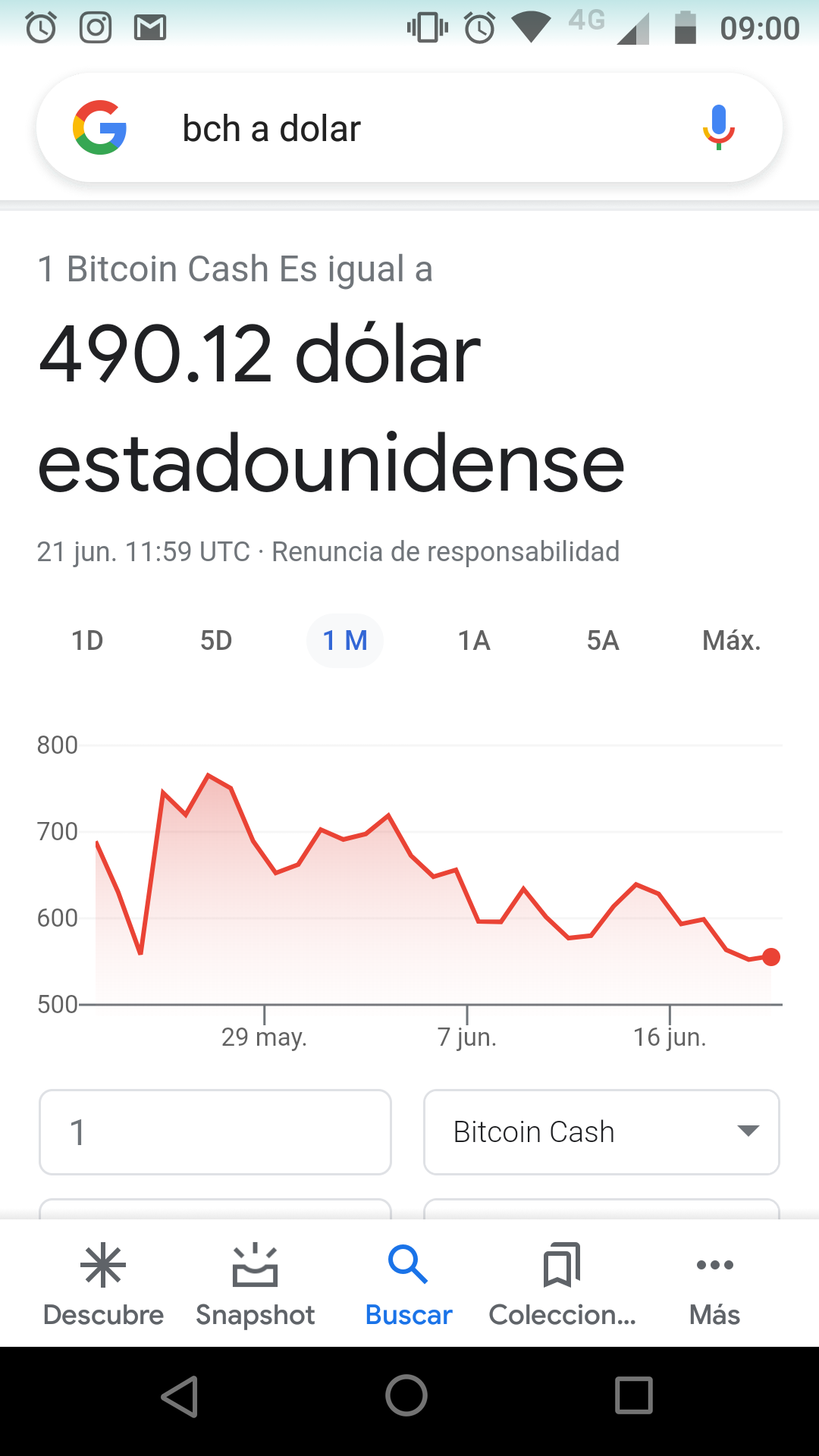Go to the home screen
819x1456 pixels.
click(406, 1395)
